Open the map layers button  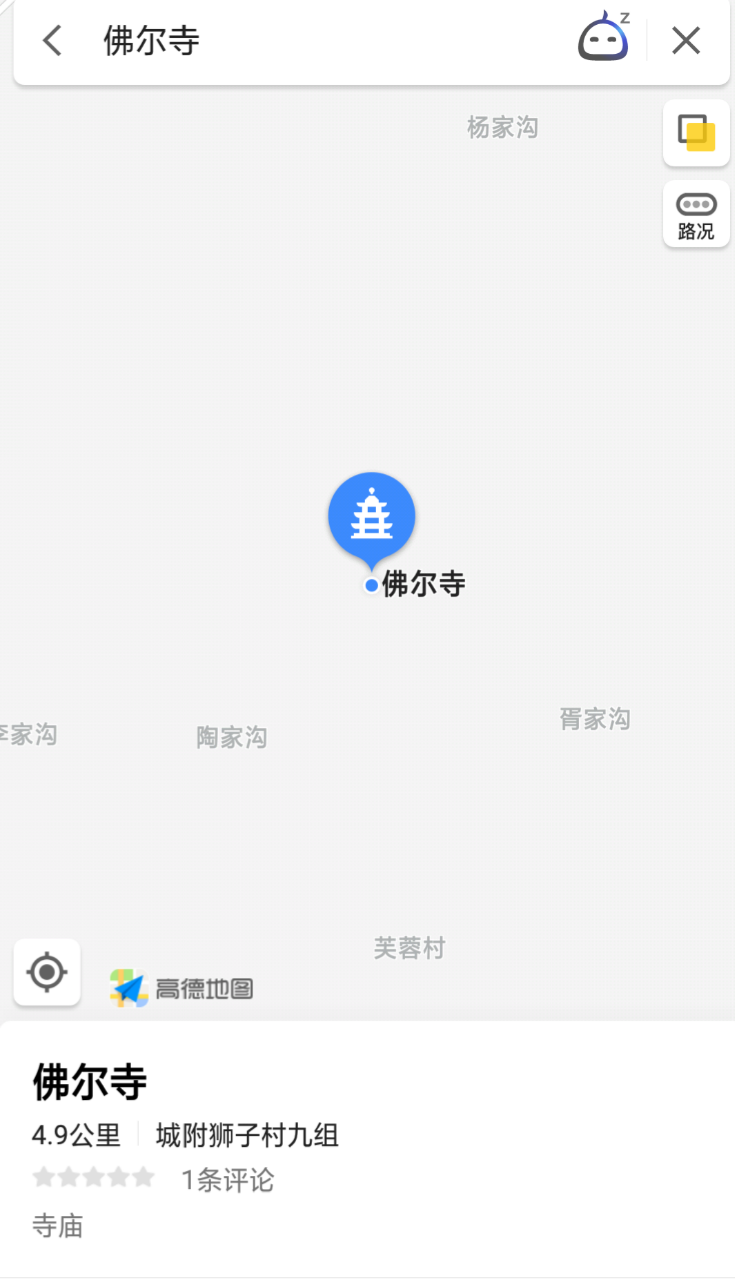(x=696, y=133)
